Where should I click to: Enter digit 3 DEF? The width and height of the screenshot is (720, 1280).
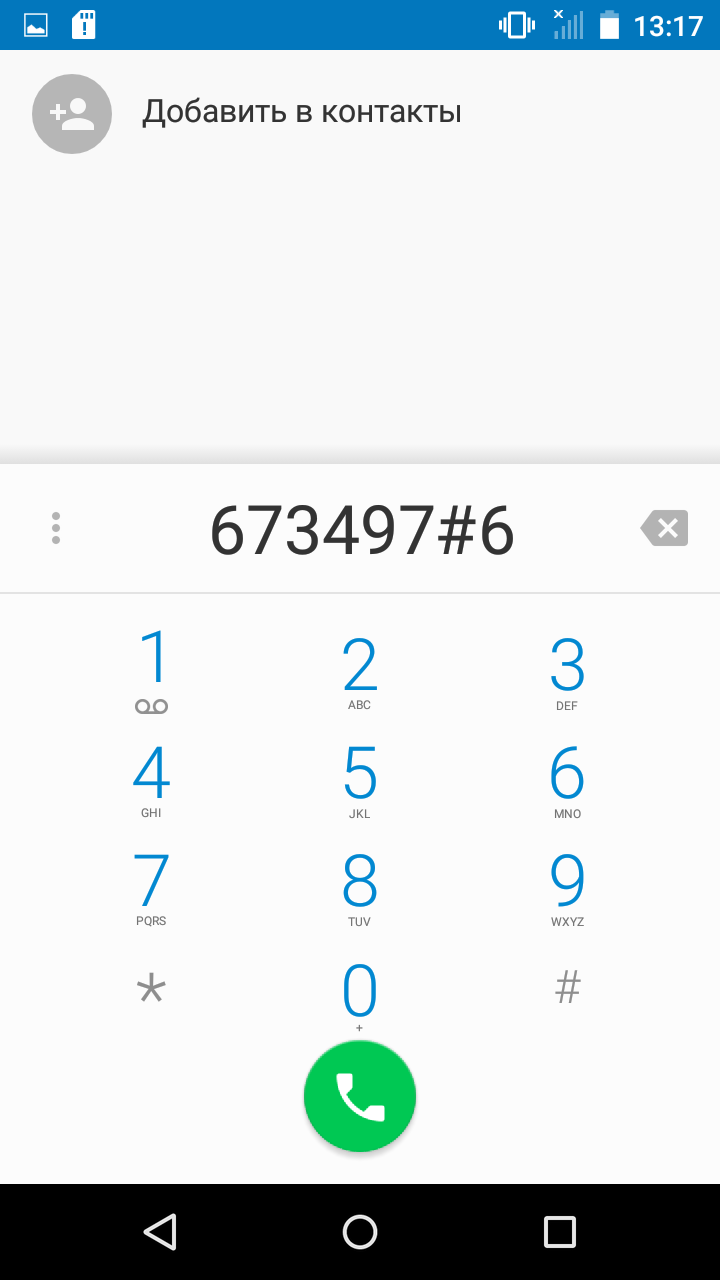coord(567,672)
